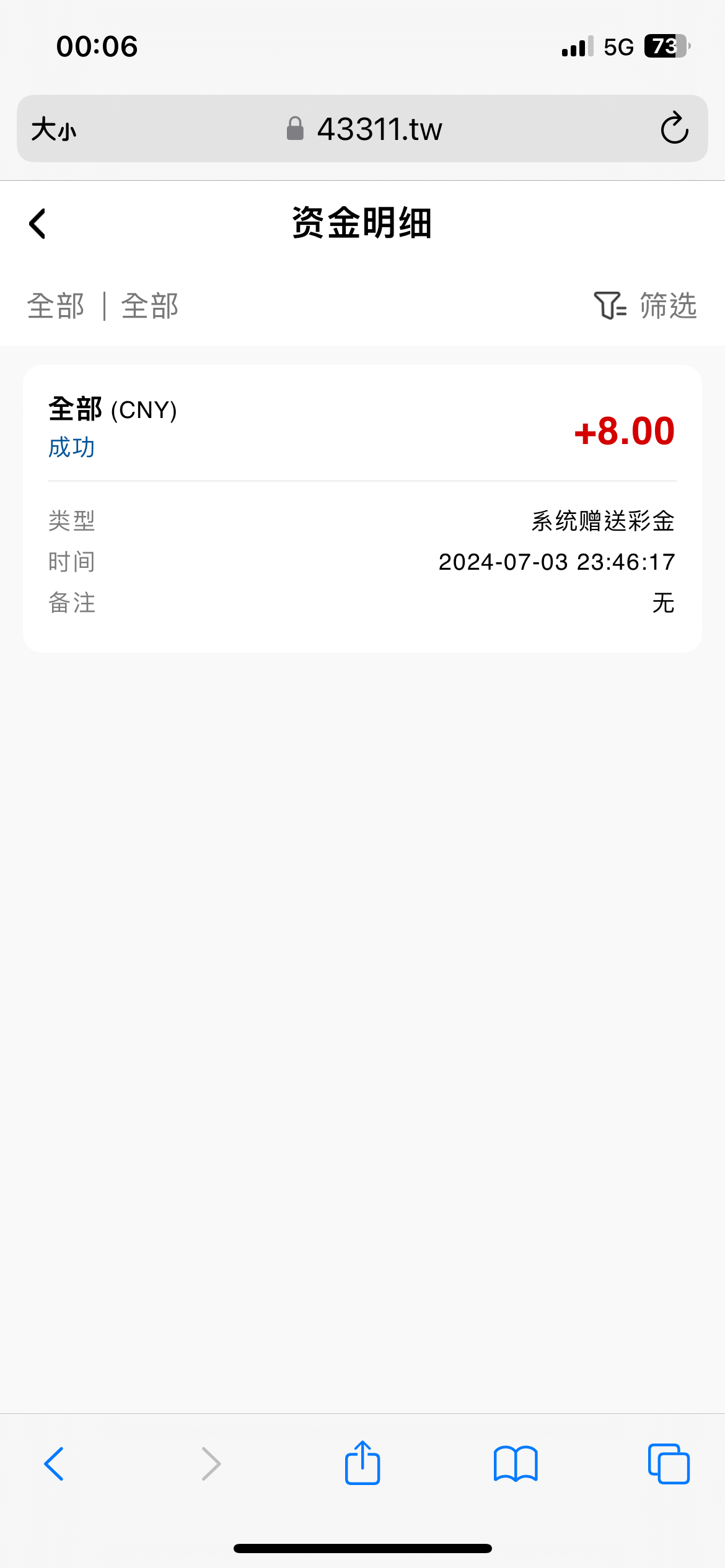
Task: Share this page from Safari toolbar
Action: pyautogui.click(x=362, y=1463)
